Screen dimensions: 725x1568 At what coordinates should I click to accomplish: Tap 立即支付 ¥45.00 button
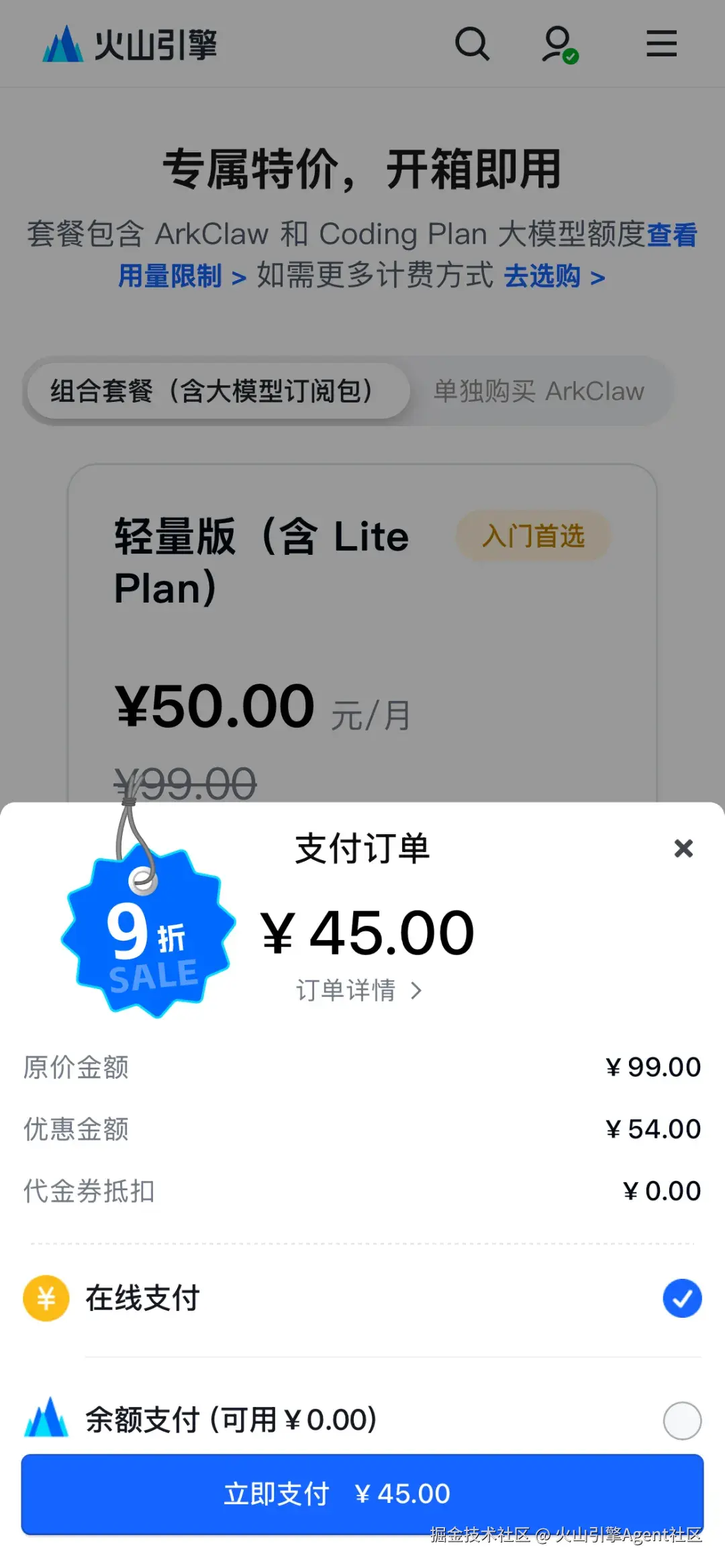[362, 1494]
